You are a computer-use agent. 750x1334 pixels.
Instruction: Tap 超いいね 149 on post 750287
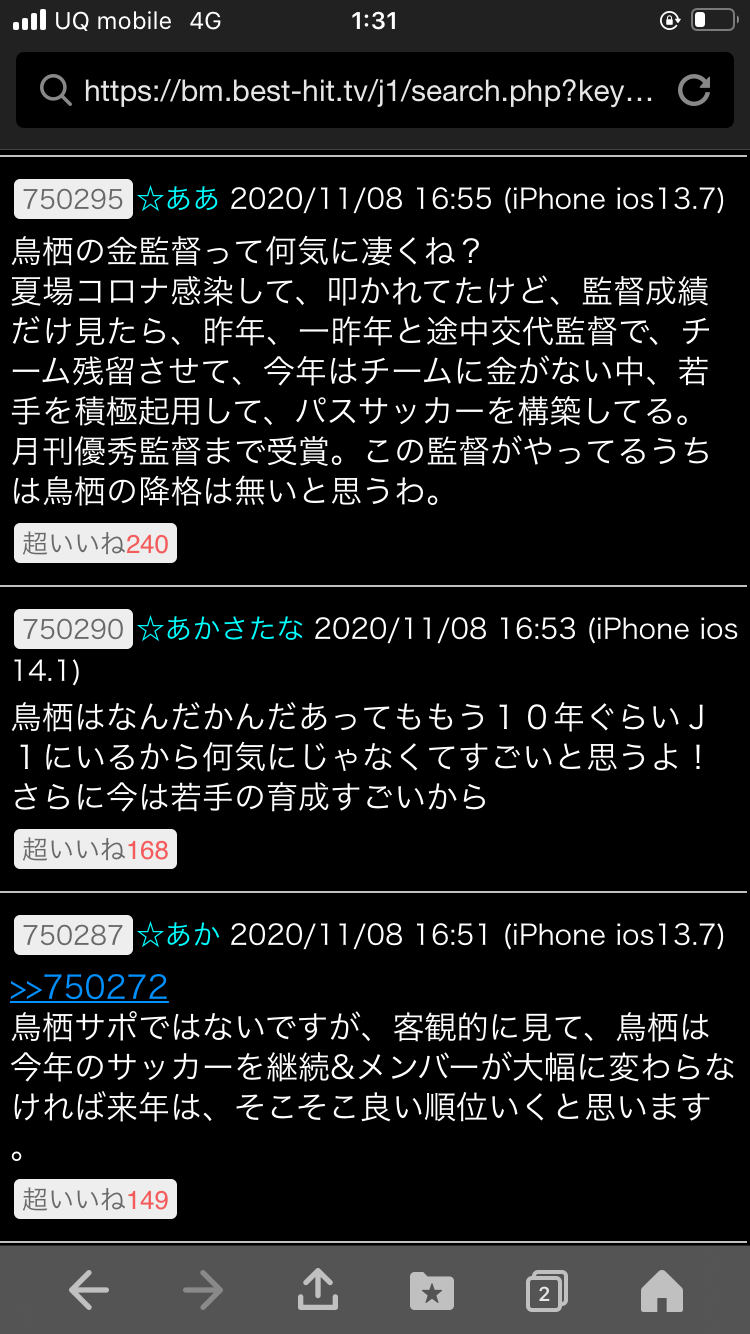click(x=95, y=1199)
